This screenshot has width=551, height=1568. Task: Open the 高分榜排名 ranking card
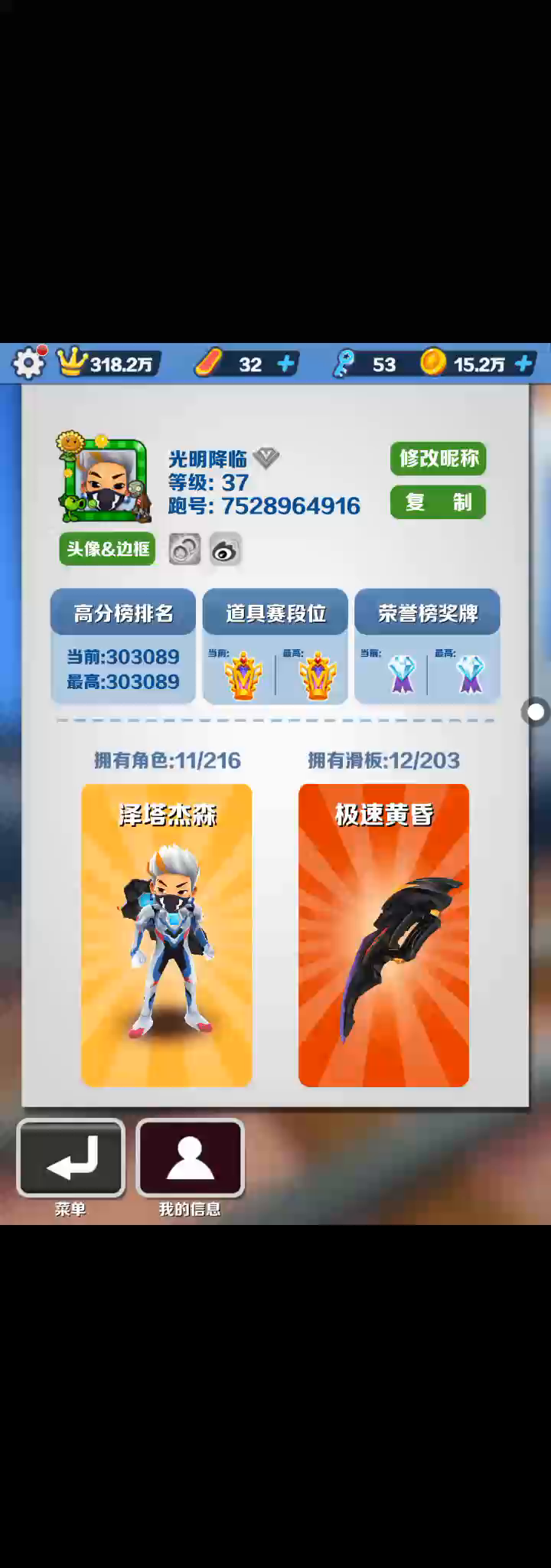pyautogui.click(x=123, y=645)
